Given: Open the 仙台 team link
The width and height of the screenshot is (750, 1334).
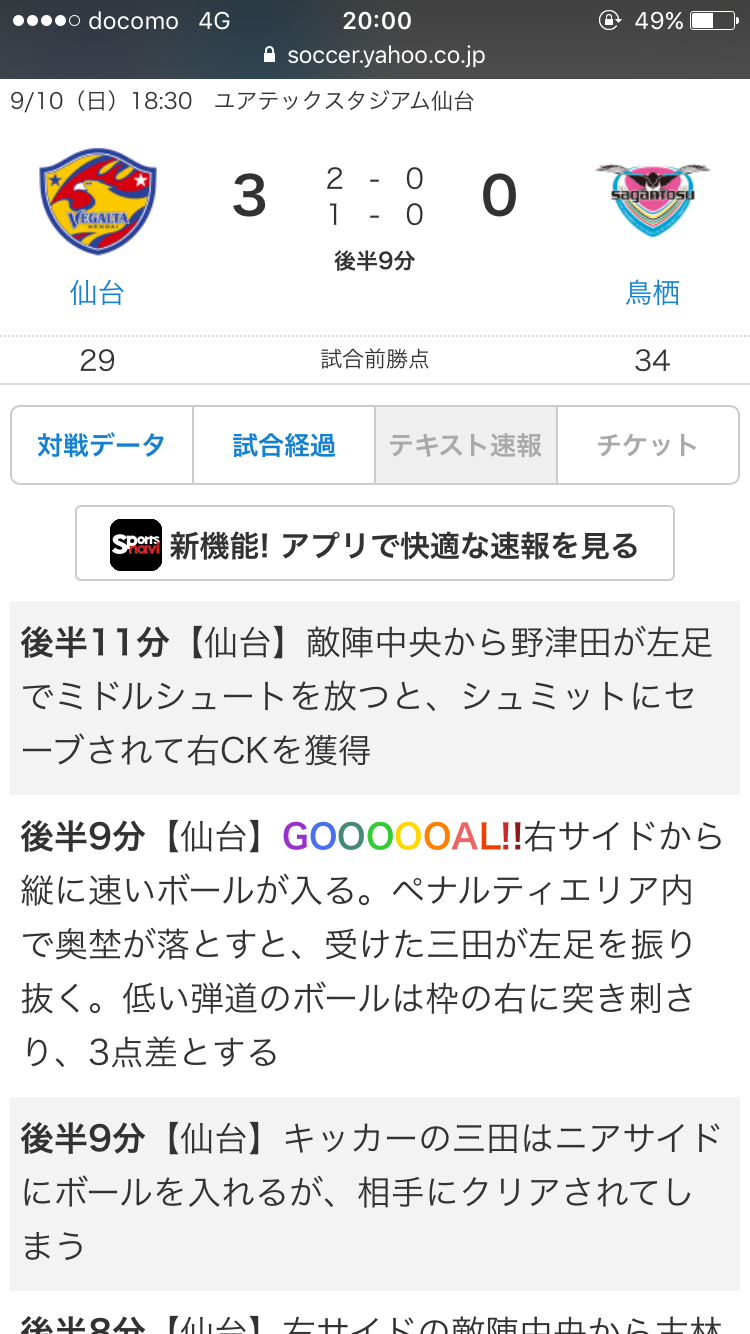Looking at the screenshot, I should pos(97,292).
